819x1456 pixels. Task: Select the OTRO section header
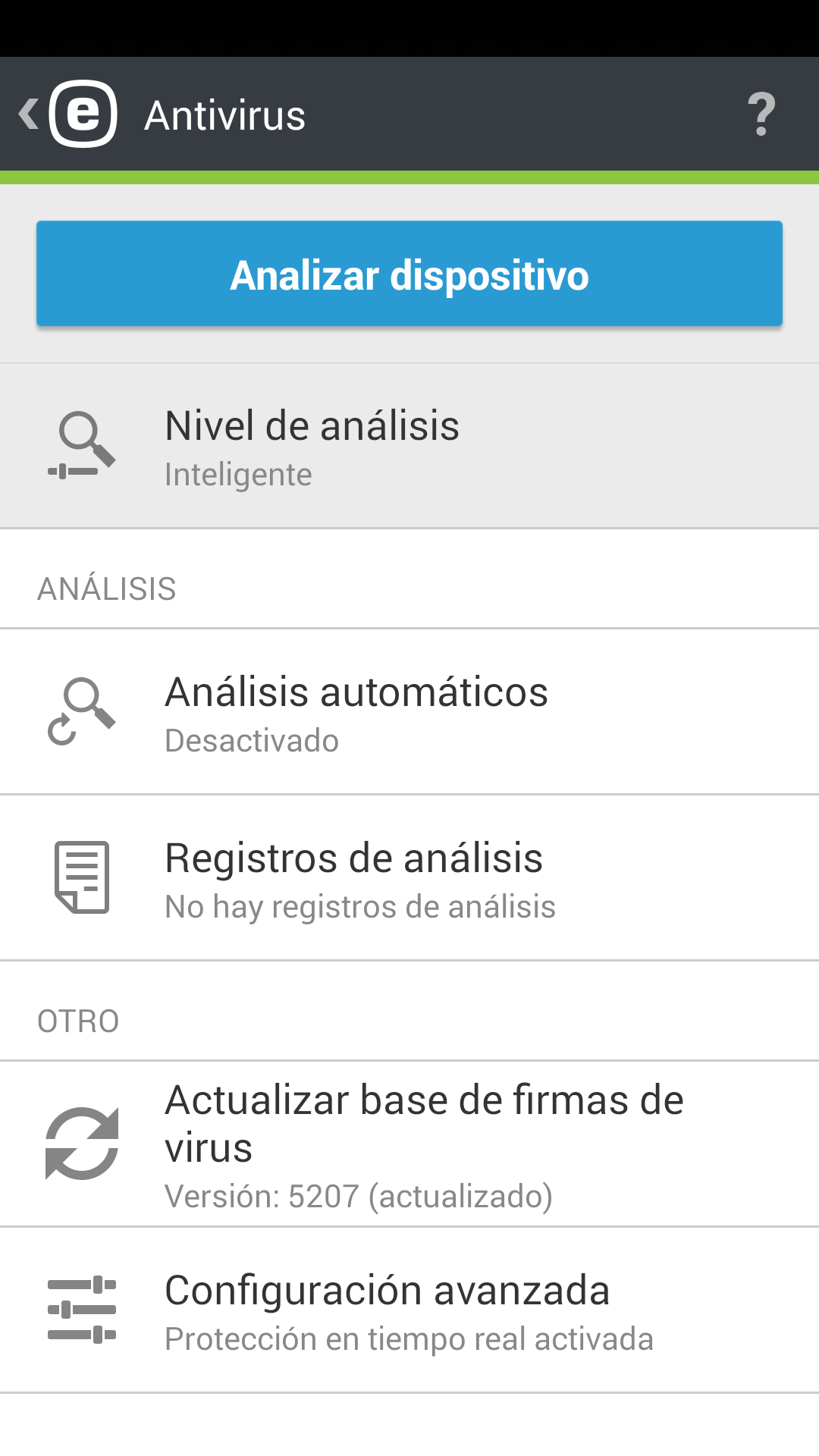78,1020
